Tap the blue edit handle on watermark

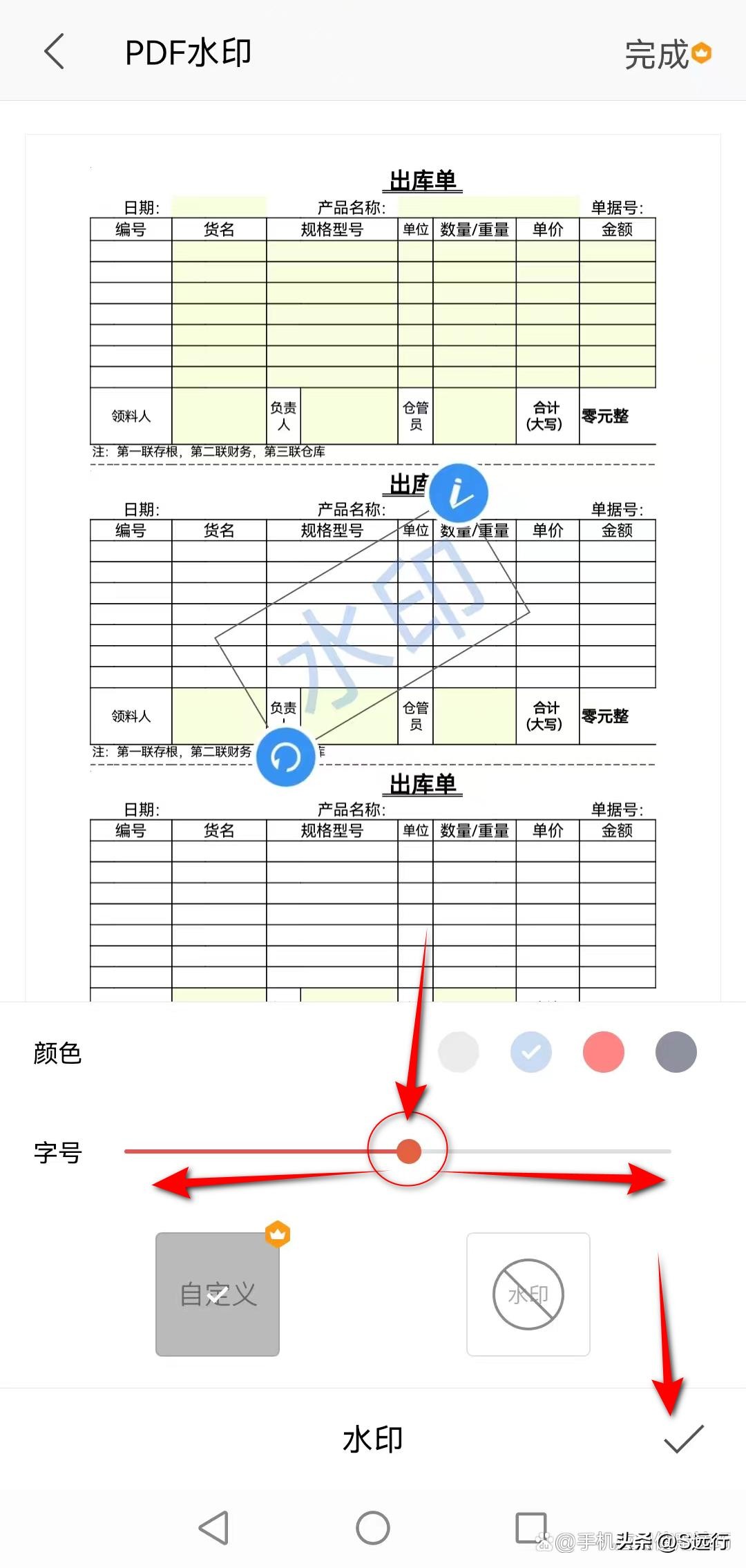pyautogui.click(x=458, y=493)
